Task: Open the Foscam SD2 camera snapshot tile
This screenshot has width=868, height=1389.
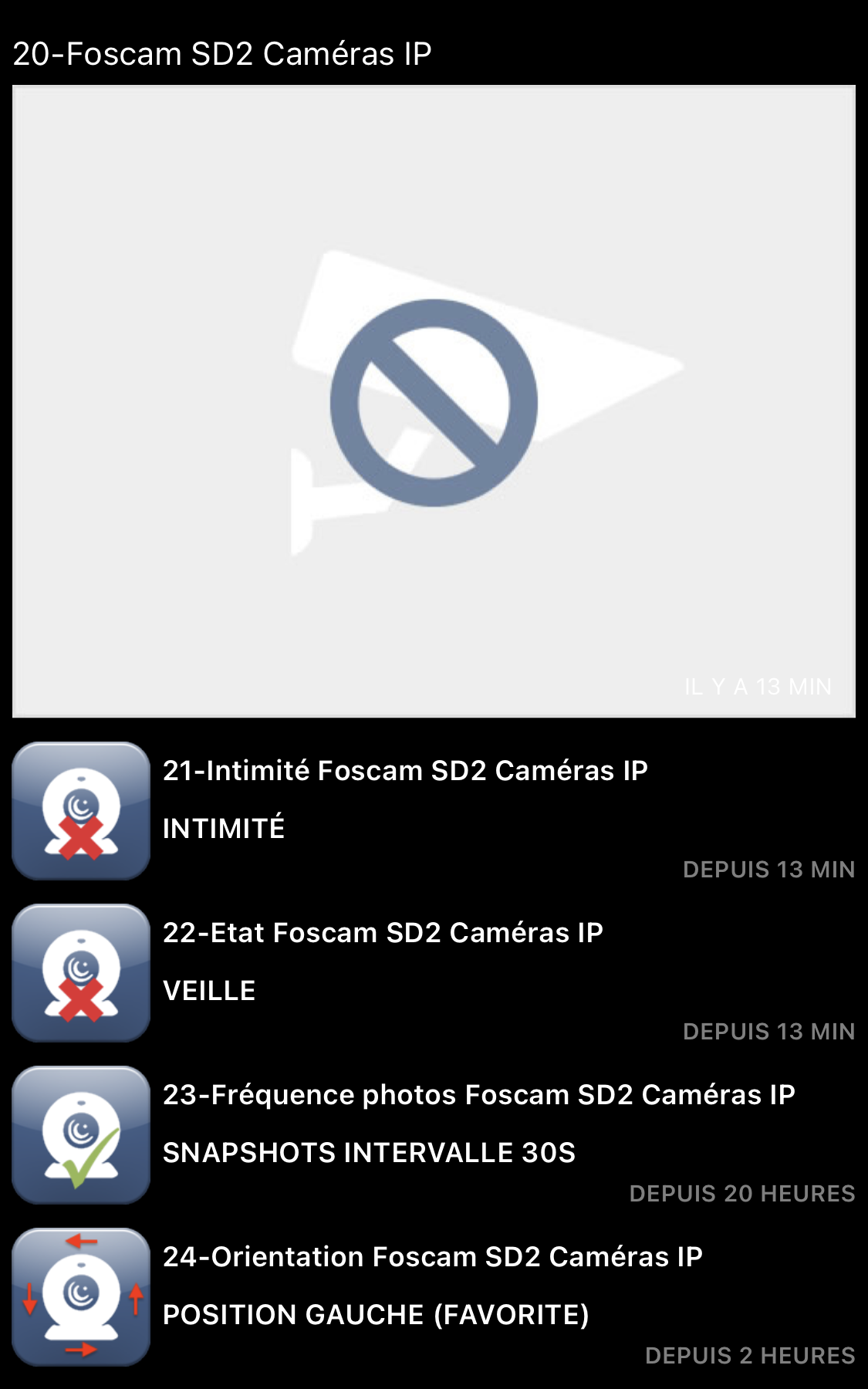Action: pyautogui.click(x=434, y=401)
